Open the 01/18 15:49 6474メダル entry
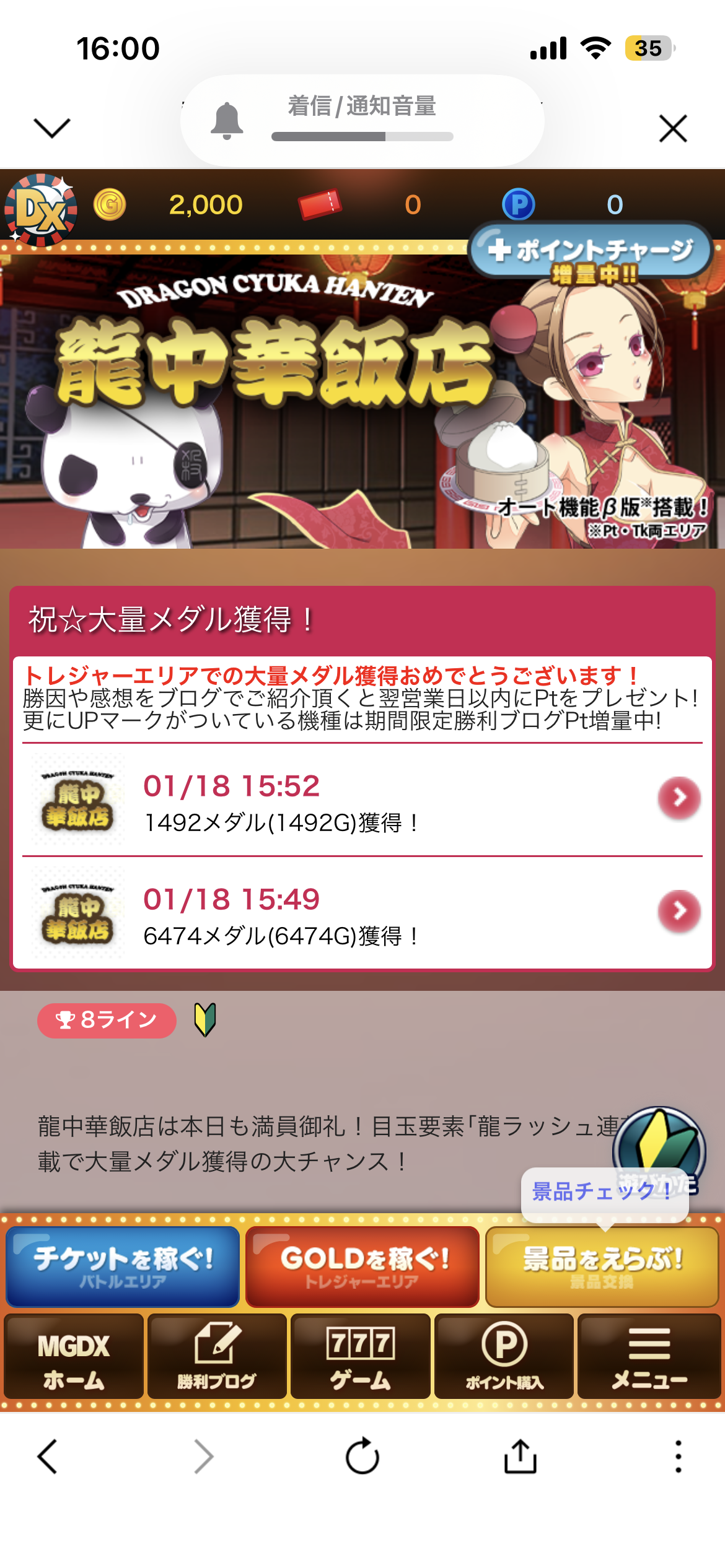Screen dimensions: 725x1568 tap(679, 911)
